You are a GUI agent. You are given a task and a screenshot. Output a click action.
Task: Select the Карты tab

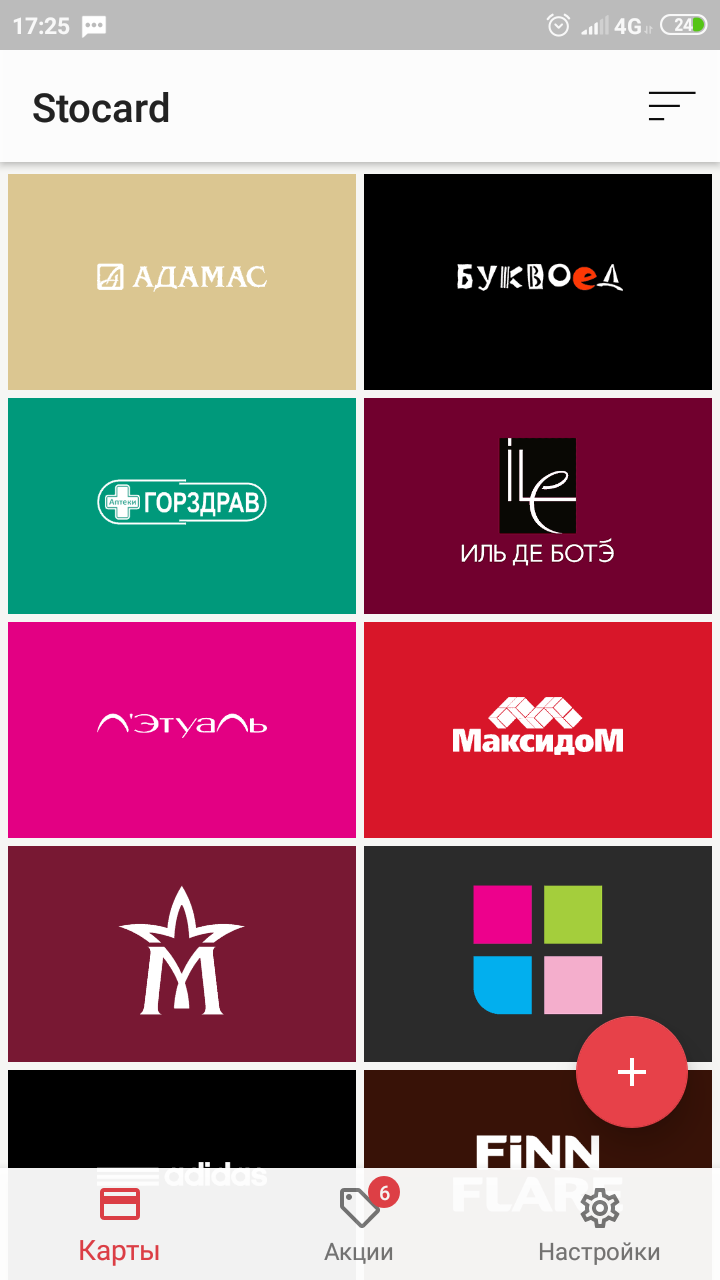point(120,1224)
